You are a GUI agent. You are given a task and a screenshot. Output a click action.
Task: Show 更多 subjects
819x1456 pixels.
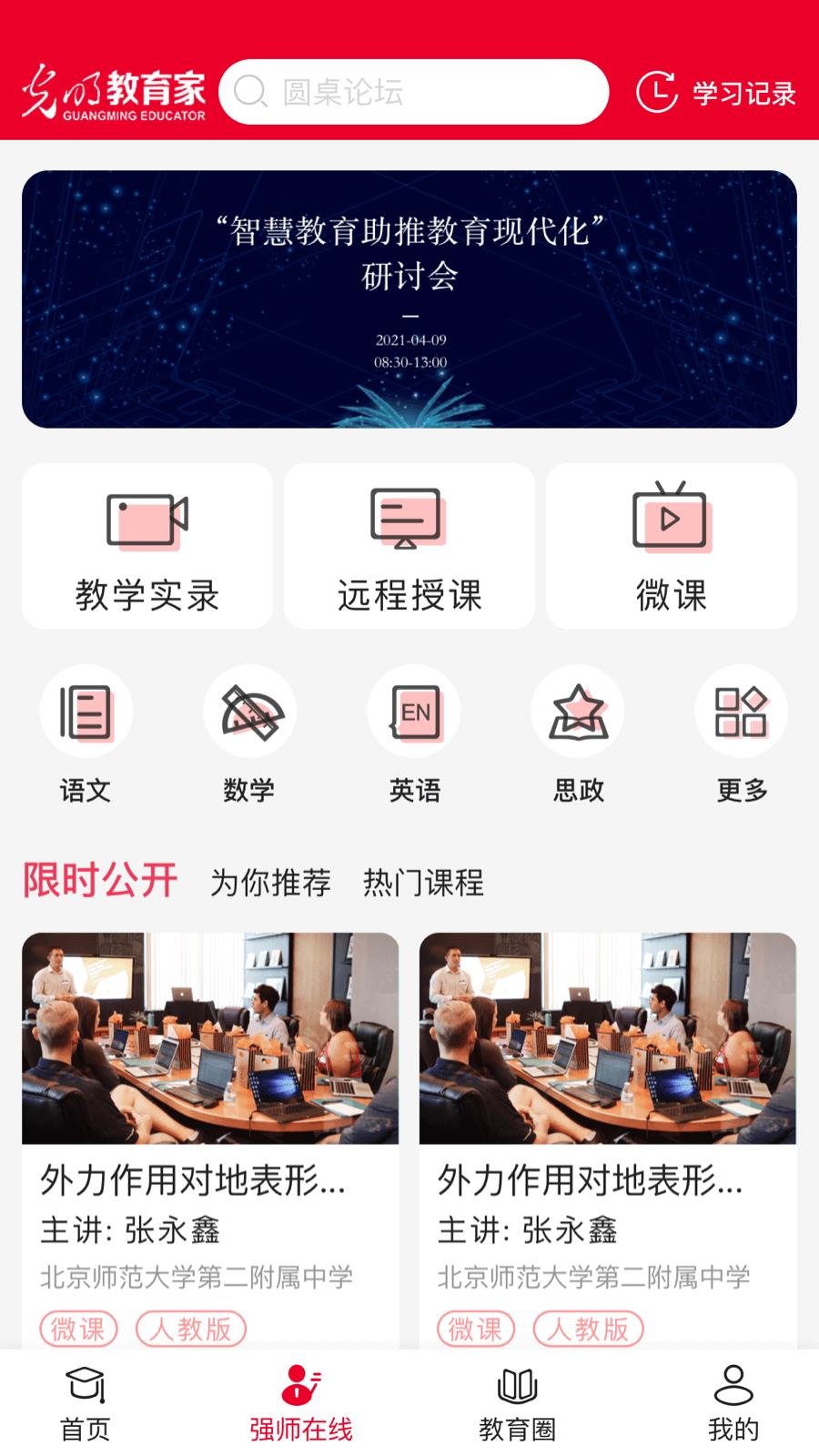(742, 733)
